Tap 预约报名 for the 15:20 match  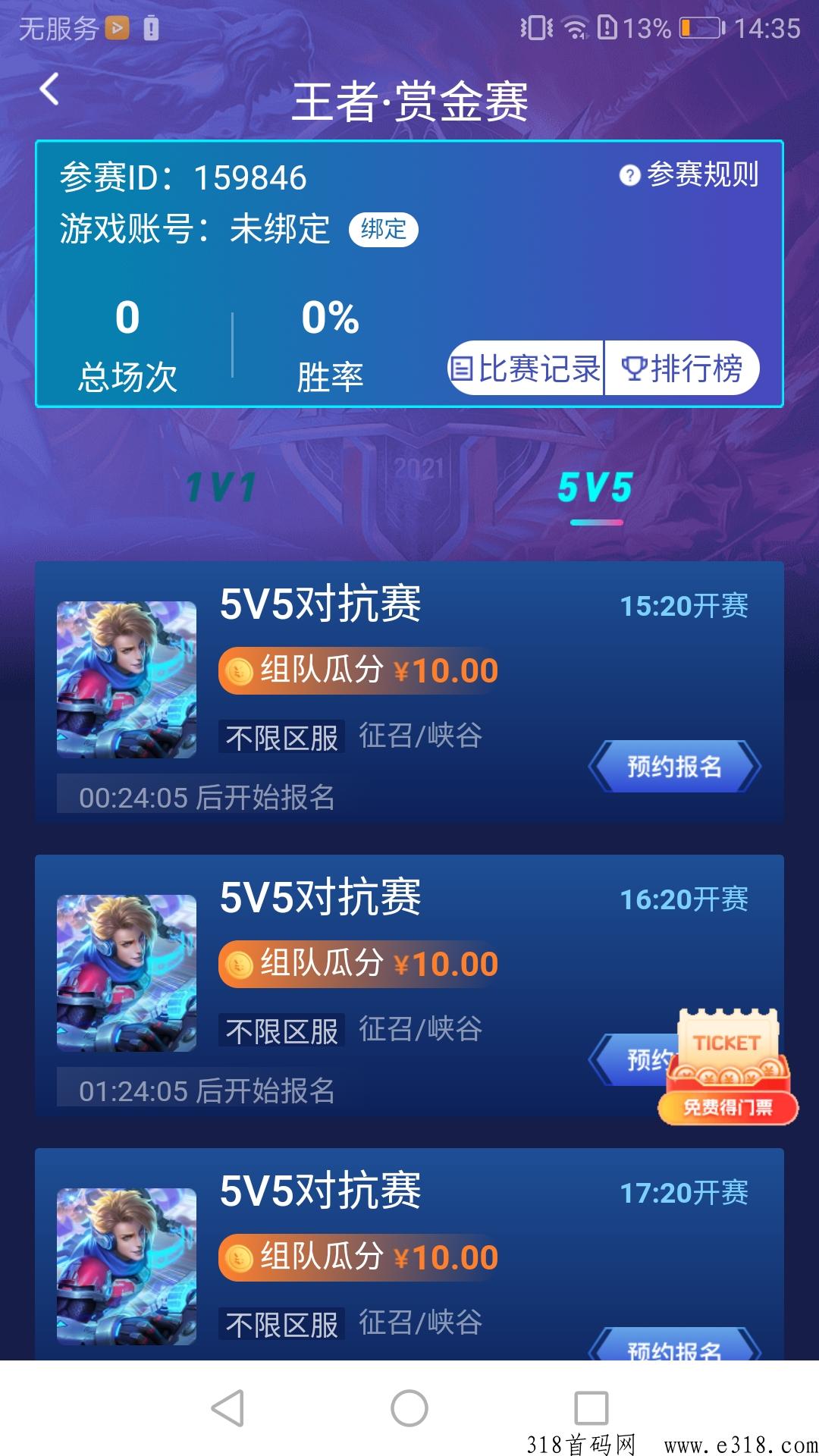click(x=674, y=767)
